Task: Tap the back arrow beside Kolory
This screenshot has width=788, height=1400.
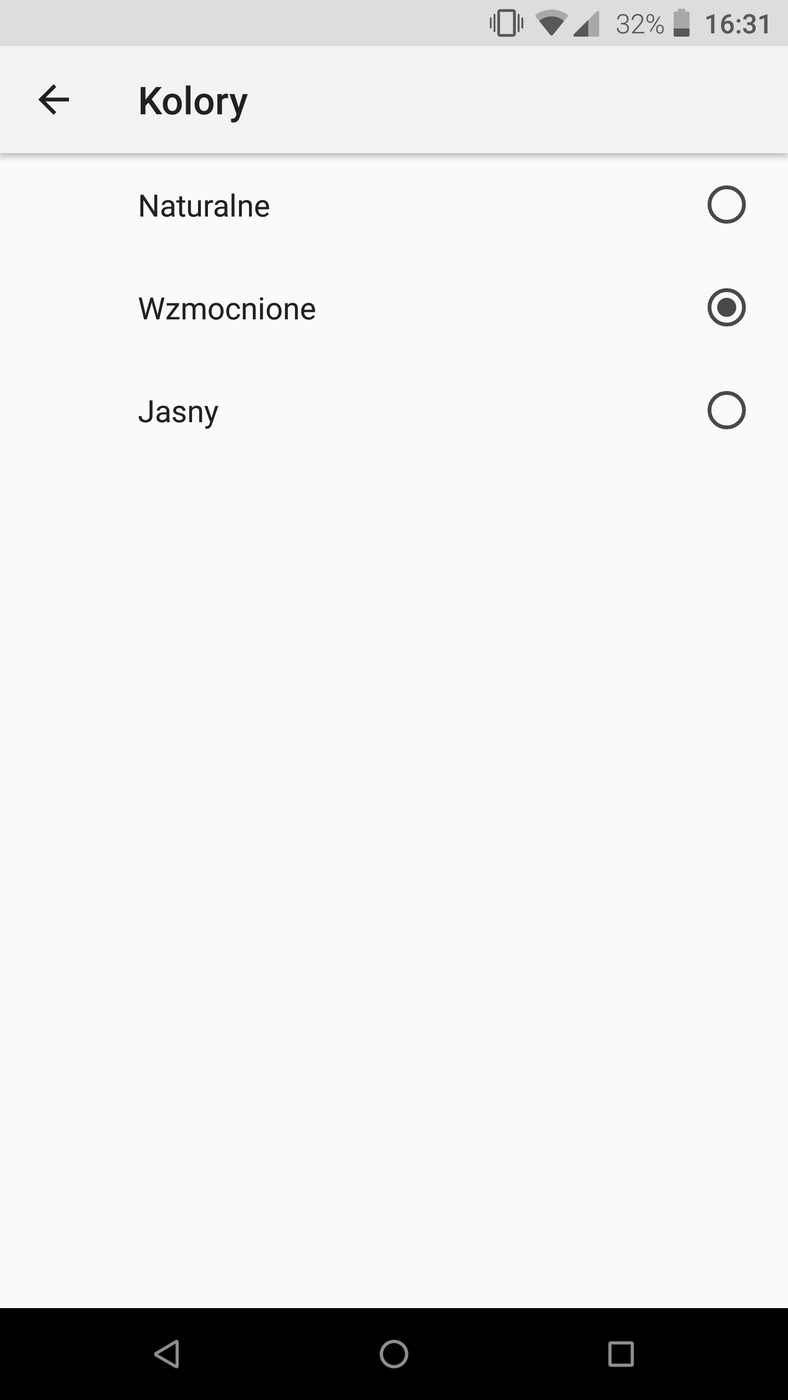Action: [54, 99]
